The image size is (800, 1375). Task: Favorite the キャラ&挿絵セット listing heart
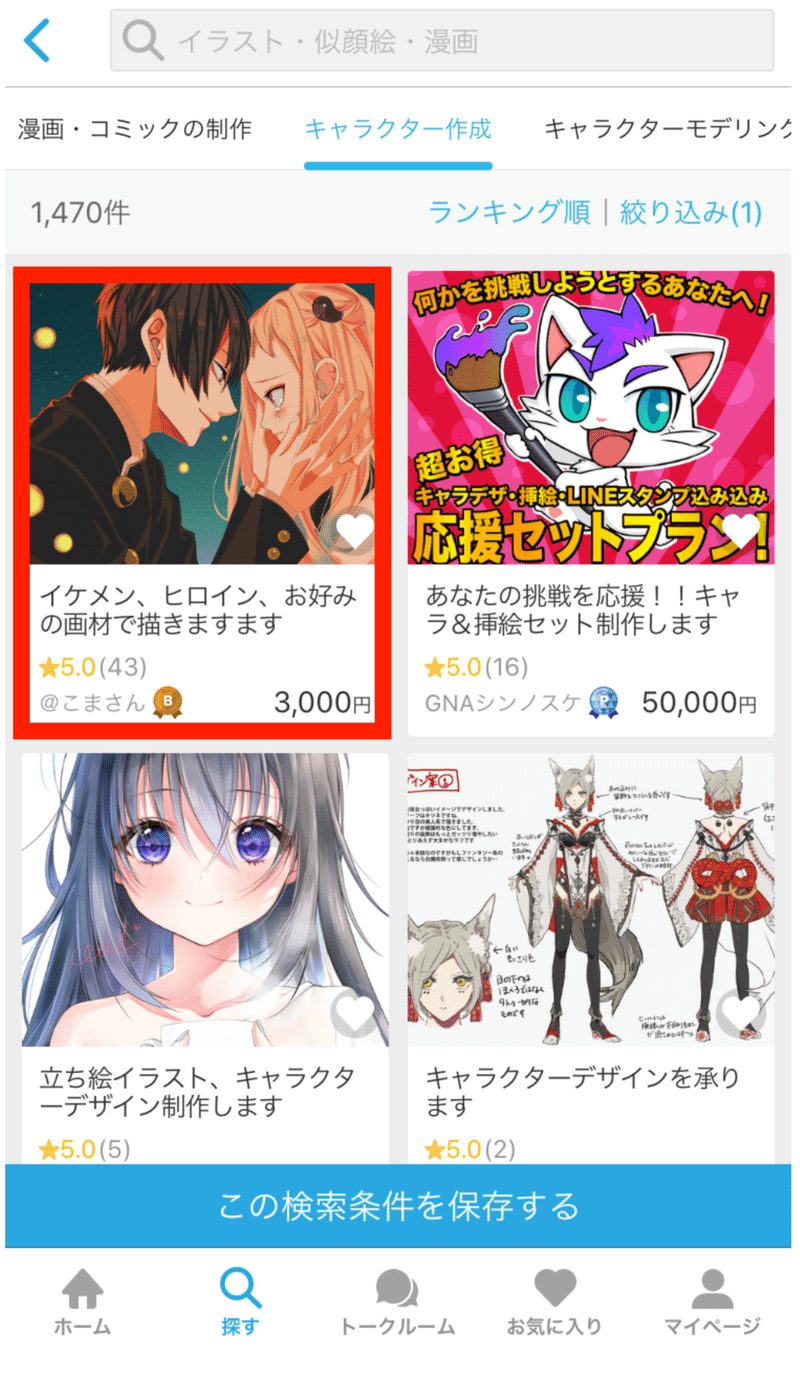point(741,533)
